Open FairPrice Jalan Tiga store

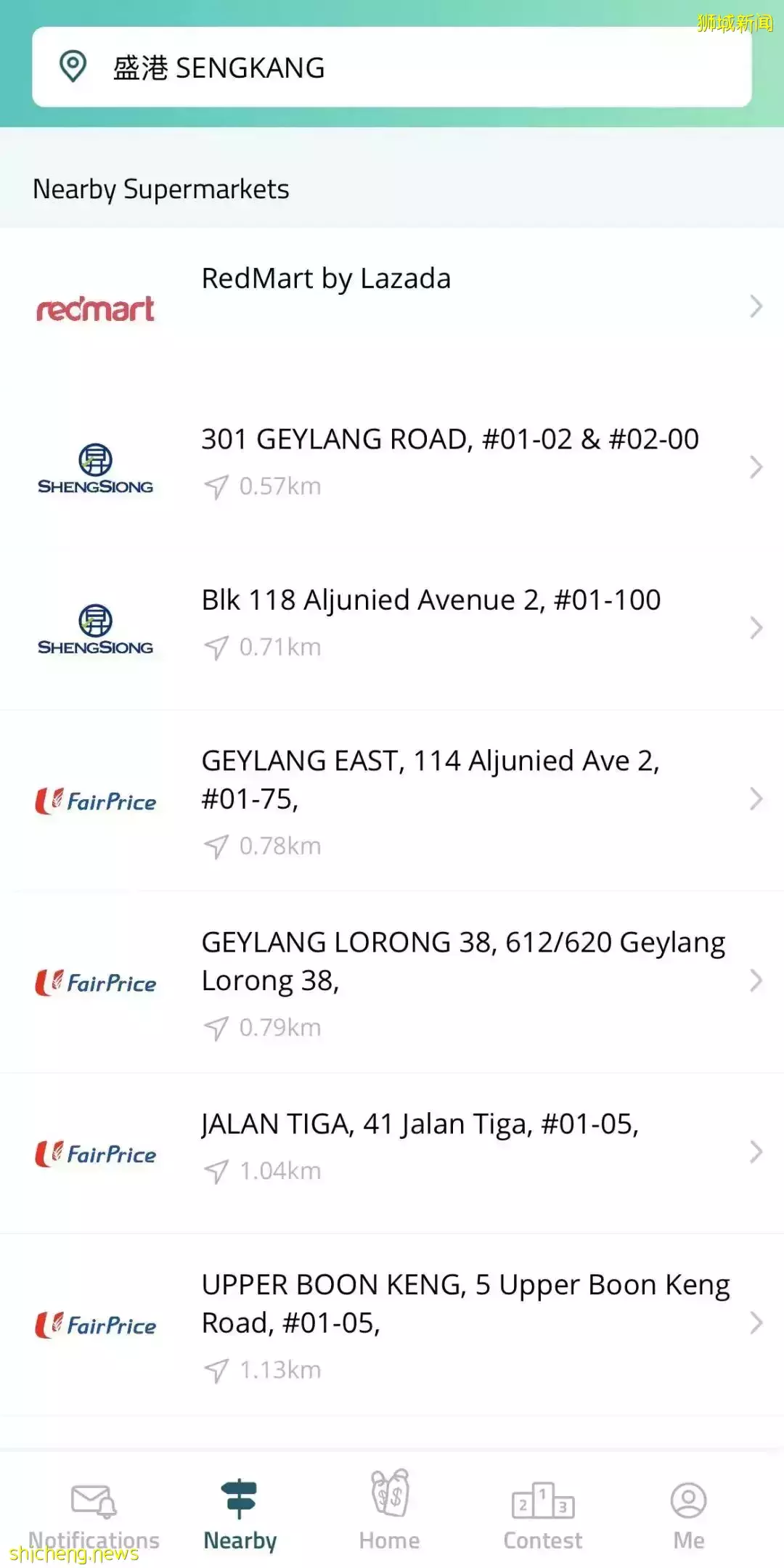point(392,1152)
